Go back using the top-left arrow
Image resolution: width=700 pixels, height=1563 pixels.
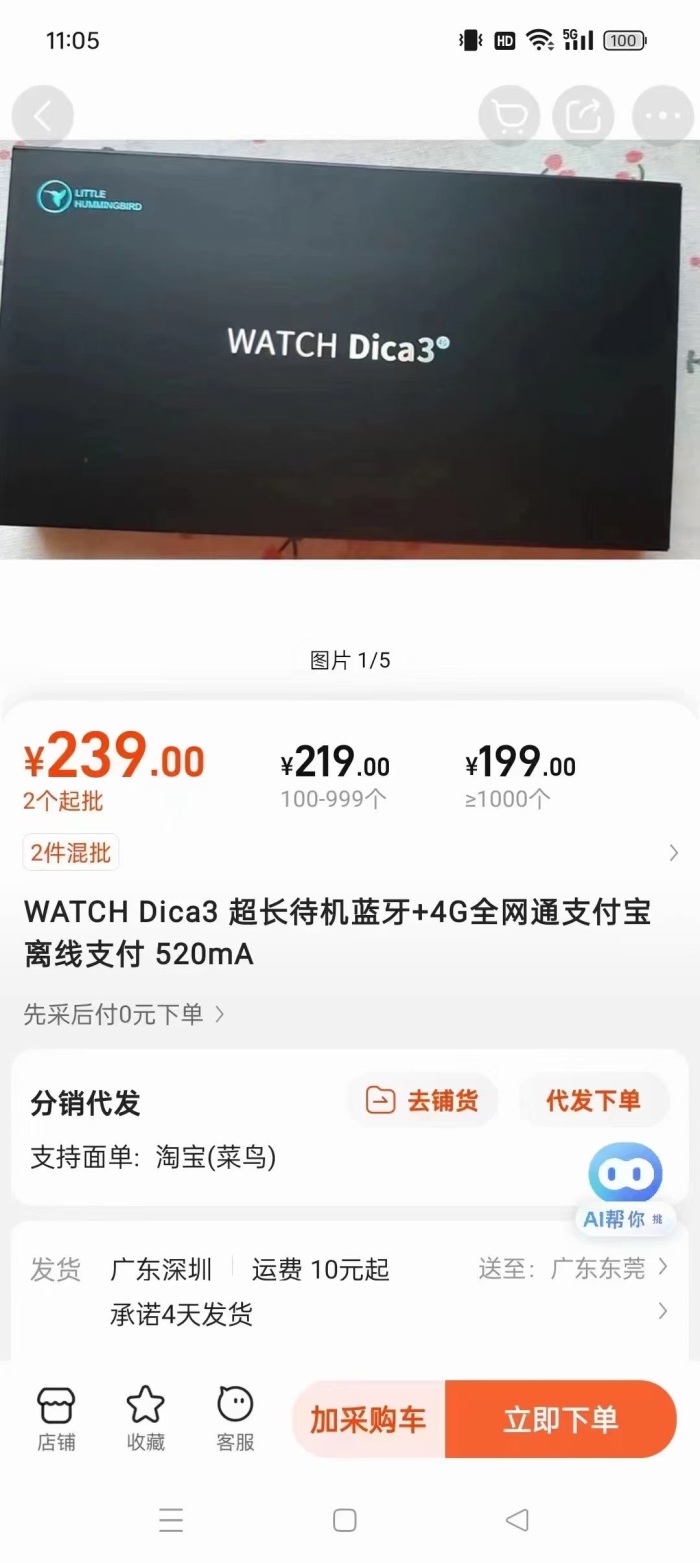(x=42, y=117)
